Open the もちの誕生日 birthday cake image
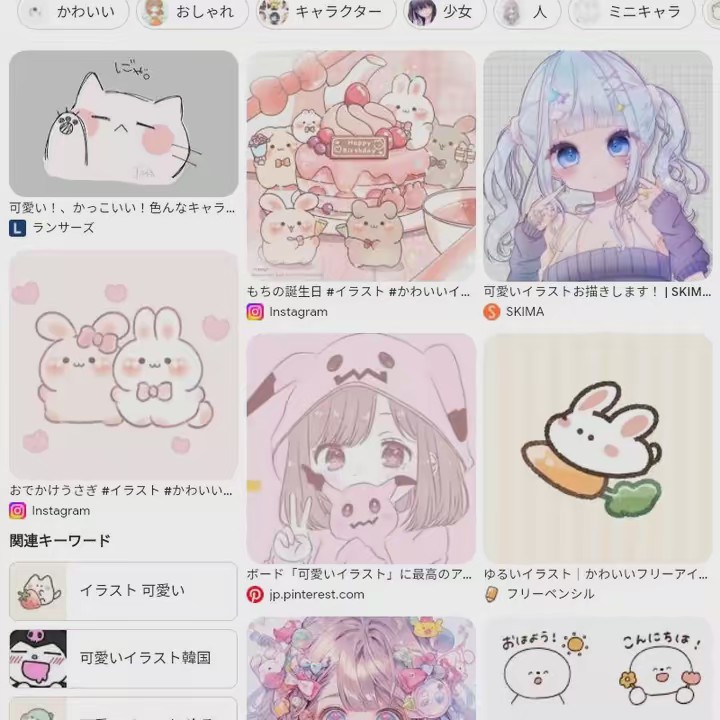 coord(361,165)
